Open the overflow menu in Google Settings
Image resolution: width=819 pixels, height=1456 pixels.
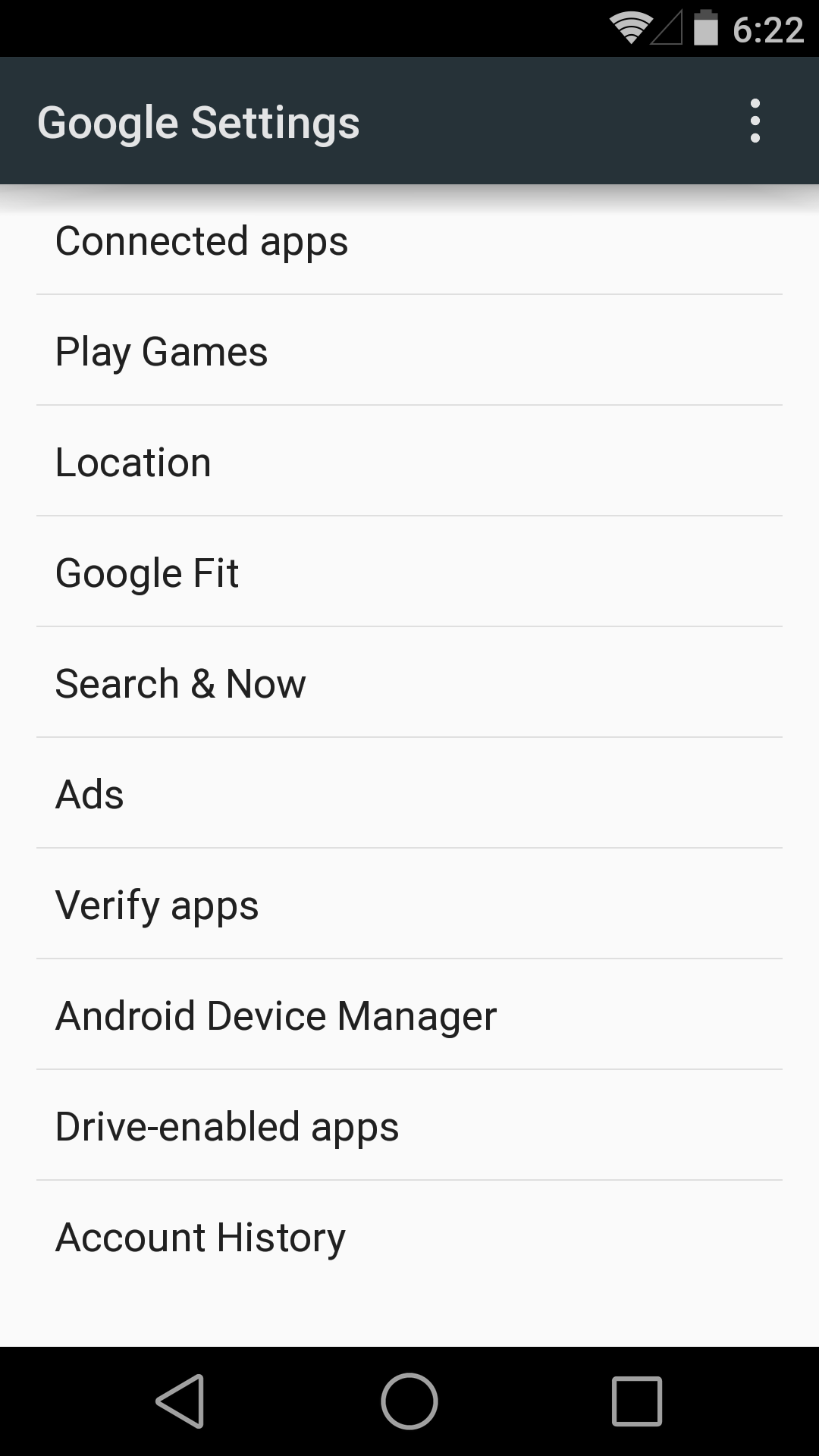755,121
